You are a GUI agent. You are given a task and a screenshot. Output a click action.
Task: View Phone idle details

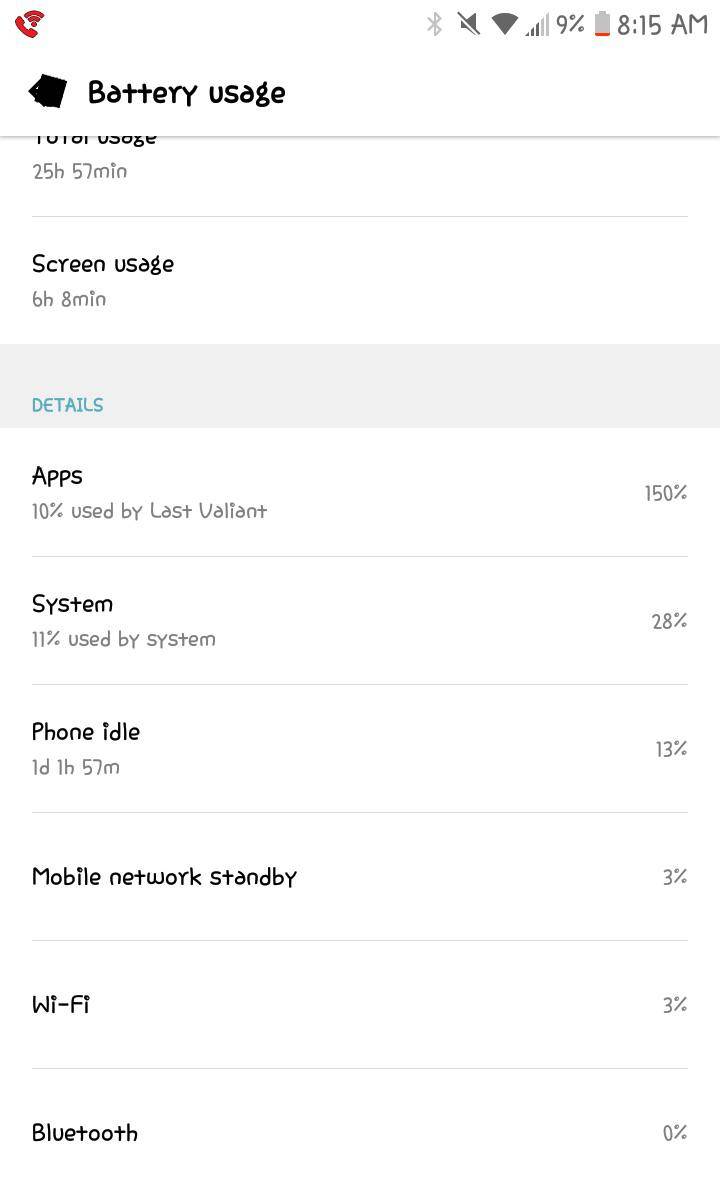[x=359, y=749]
